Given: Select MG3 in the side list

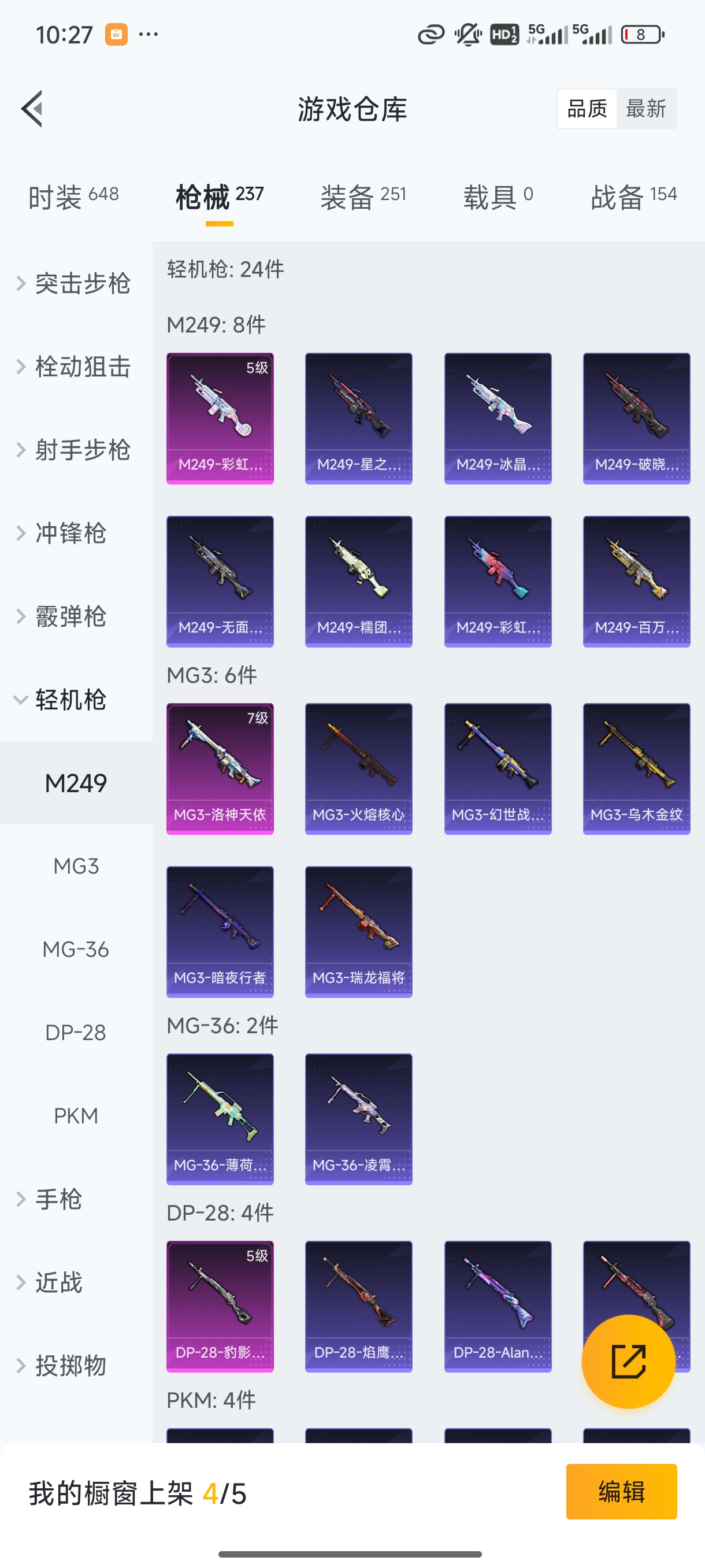Looking at the screenshot, I should click(x=76, y=866).
